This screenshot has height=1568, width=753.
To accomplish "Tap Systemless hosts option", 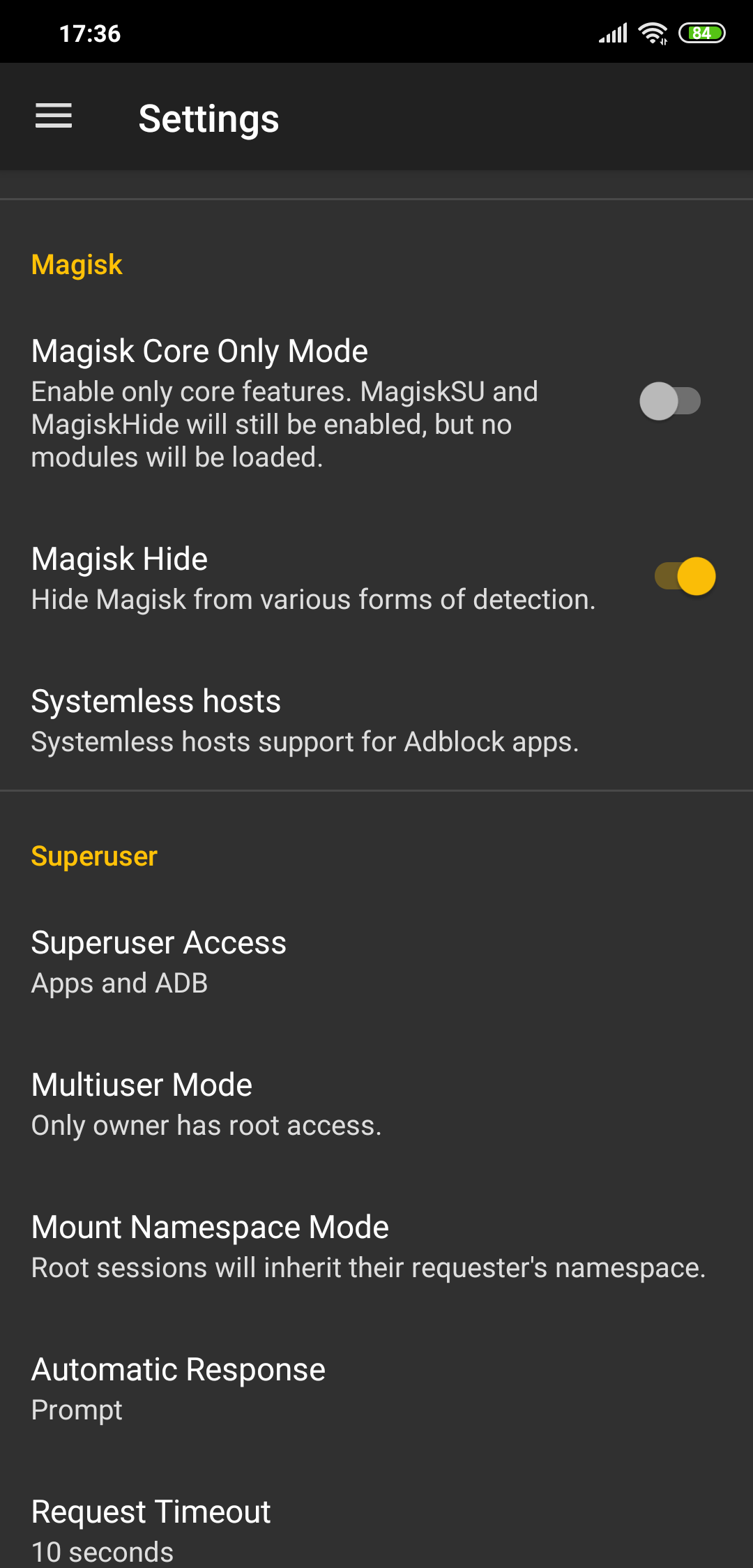I will pyautogui.click(x=376, y=721).
